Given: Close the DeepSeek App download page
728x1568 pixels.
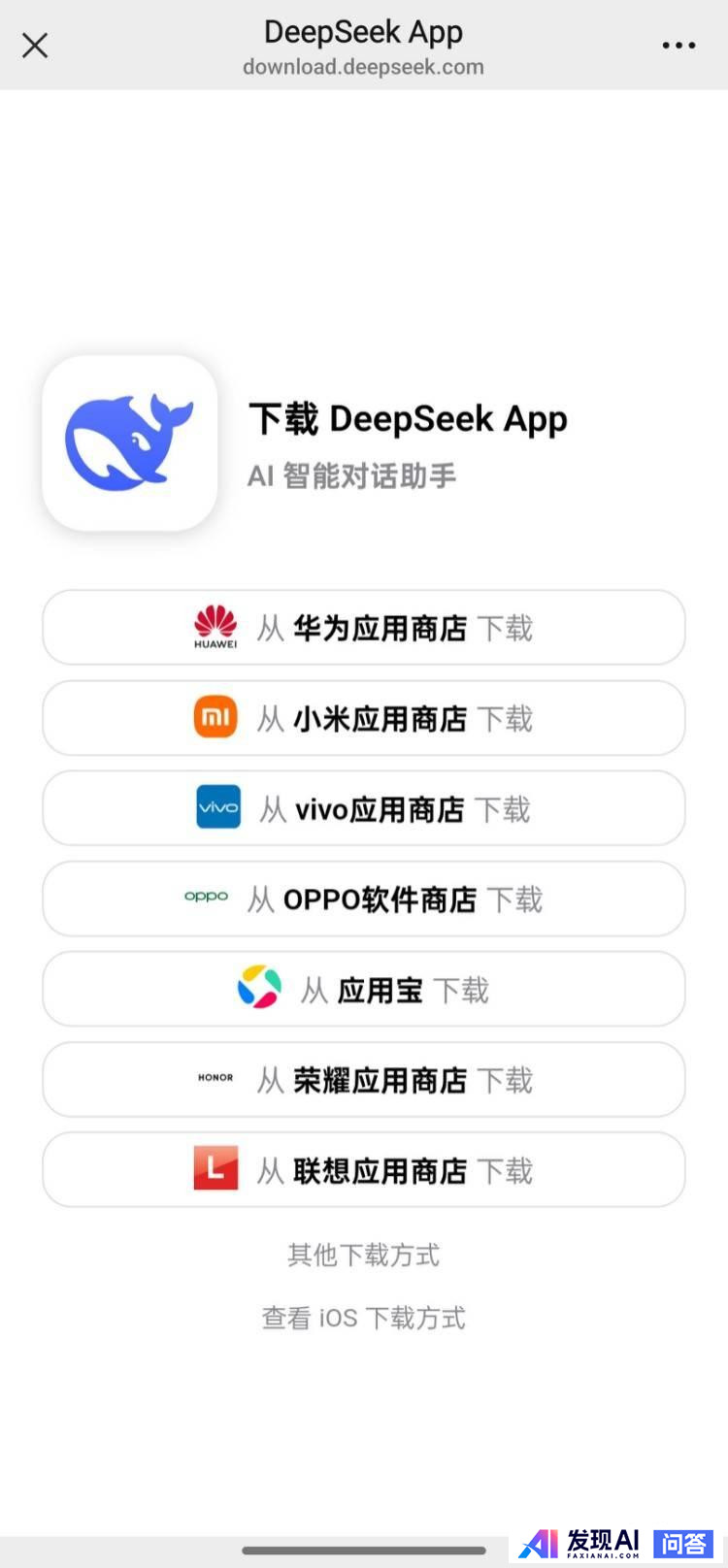Looking at the screenshot, I should (x=35, y=45).
